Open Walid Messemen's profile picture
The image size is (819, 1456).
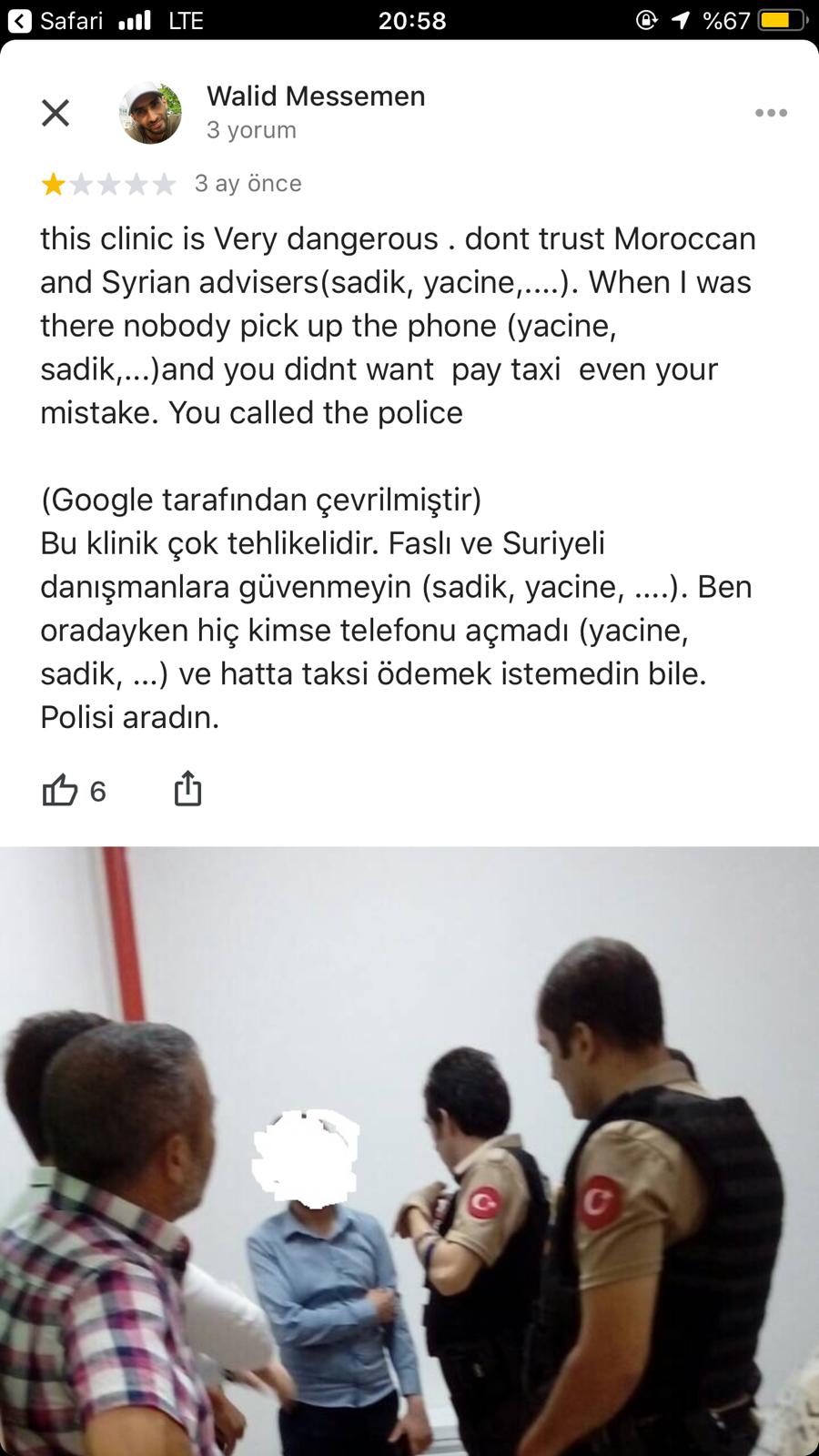tap(150, 113)
